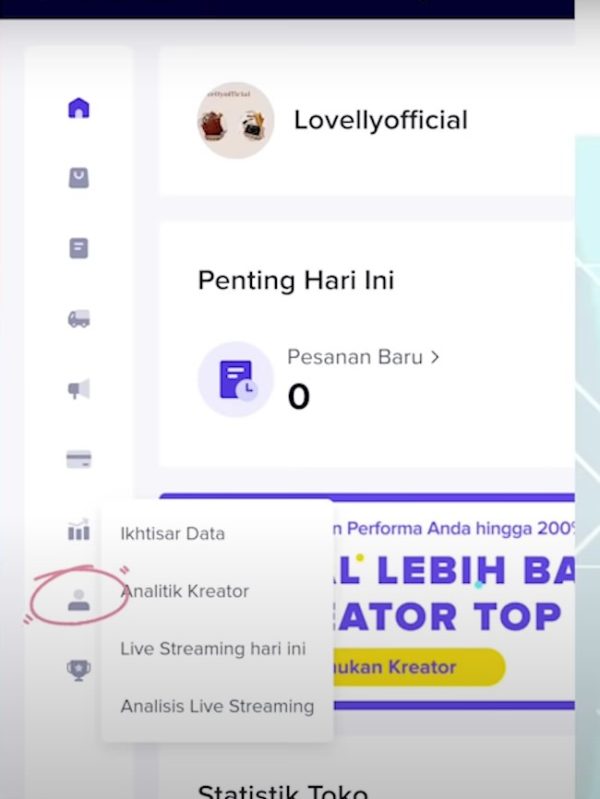
Task: Open the finance card icon
Action: pyautogui.click(x=78, y=459)
